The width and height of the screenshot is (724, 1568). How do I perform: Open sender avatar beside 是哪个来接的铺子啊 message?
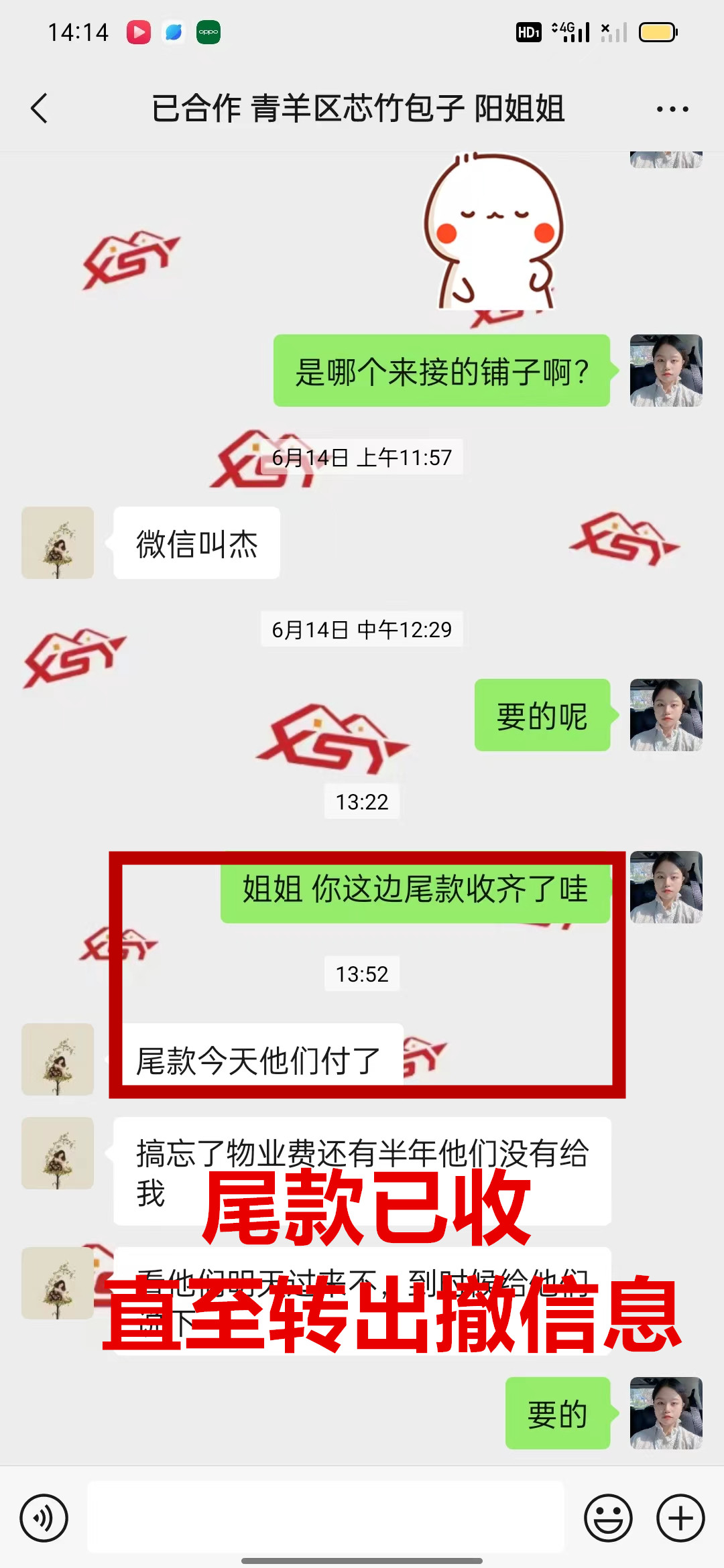(x=666, y=371)
